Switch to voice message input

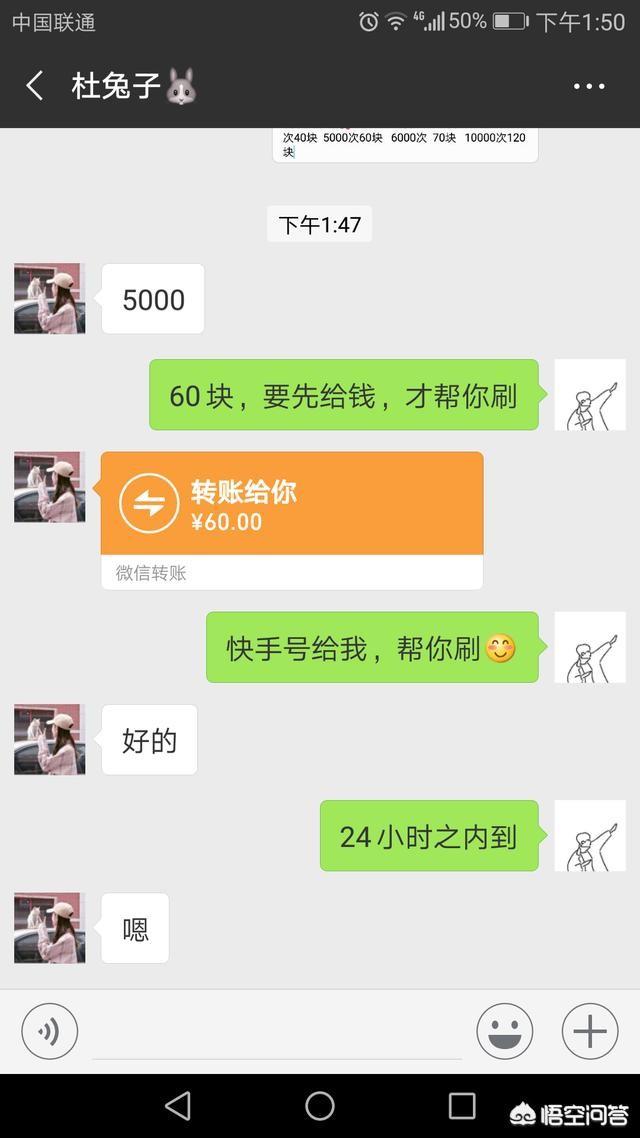49,1031
